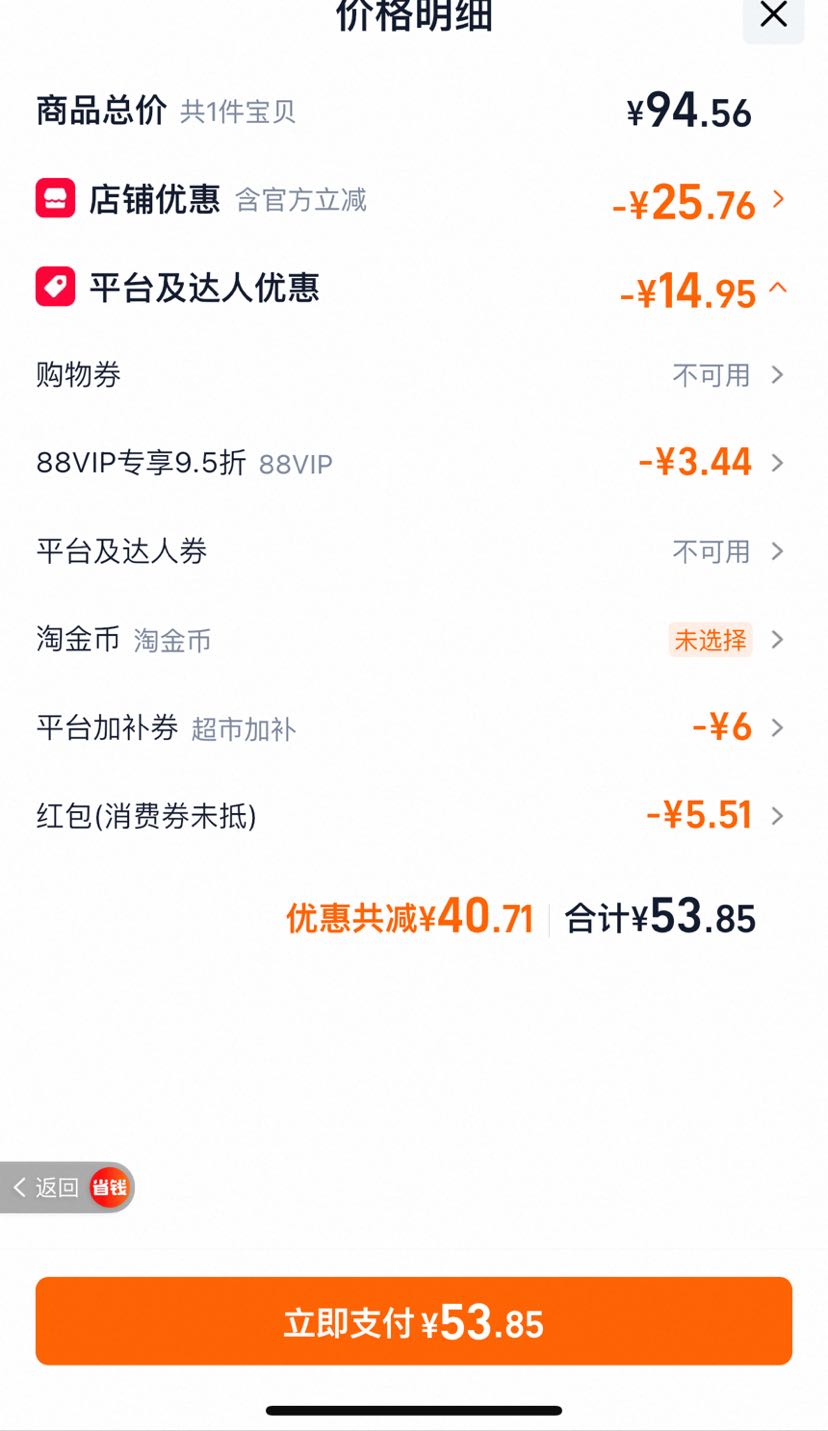Image resolution: width=828 pixels, height=1431 pixels.
Task: Collapse the 平台及达人优惠 section
Action: (413, 289)
